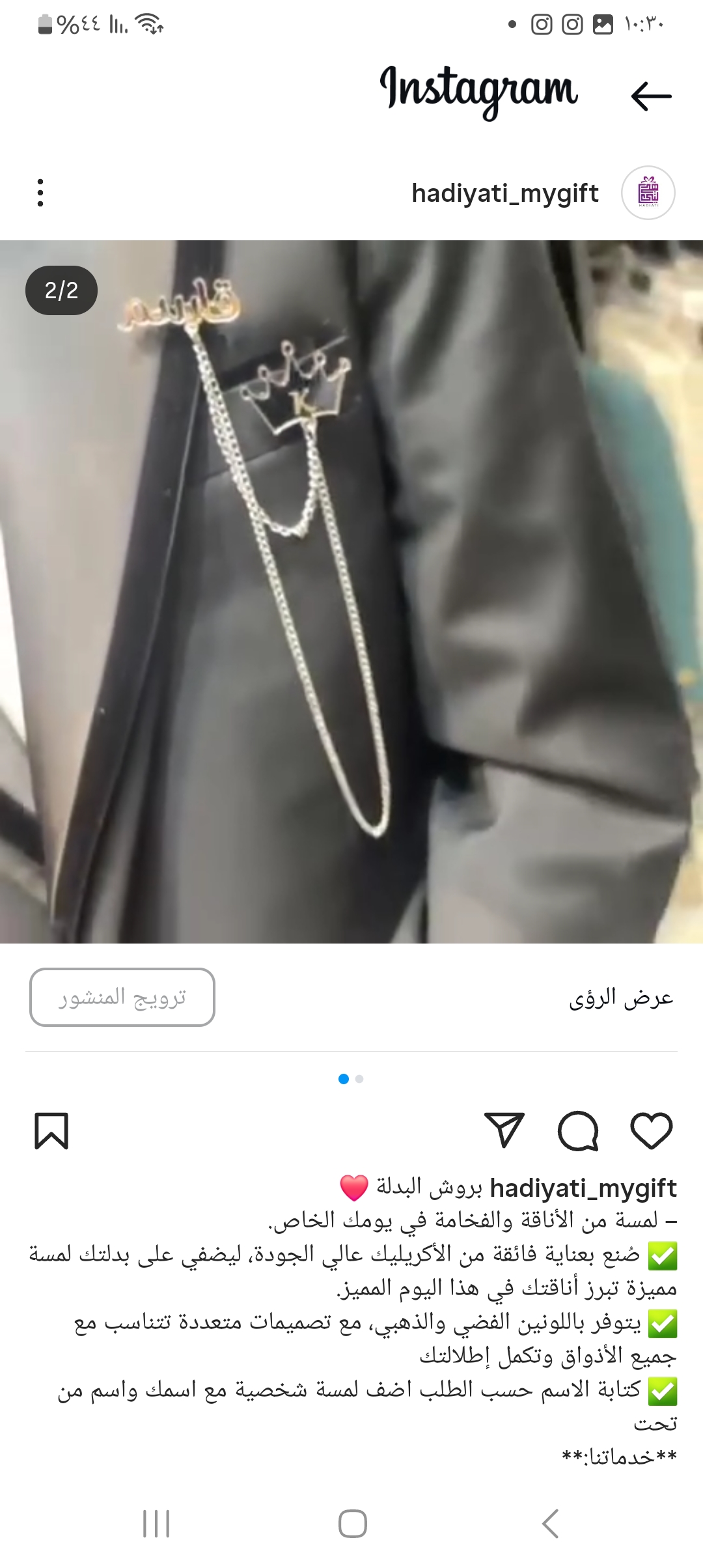Open the brooch post image
703x1568 pixels.
pyautogui.click(x=351, y=591)
